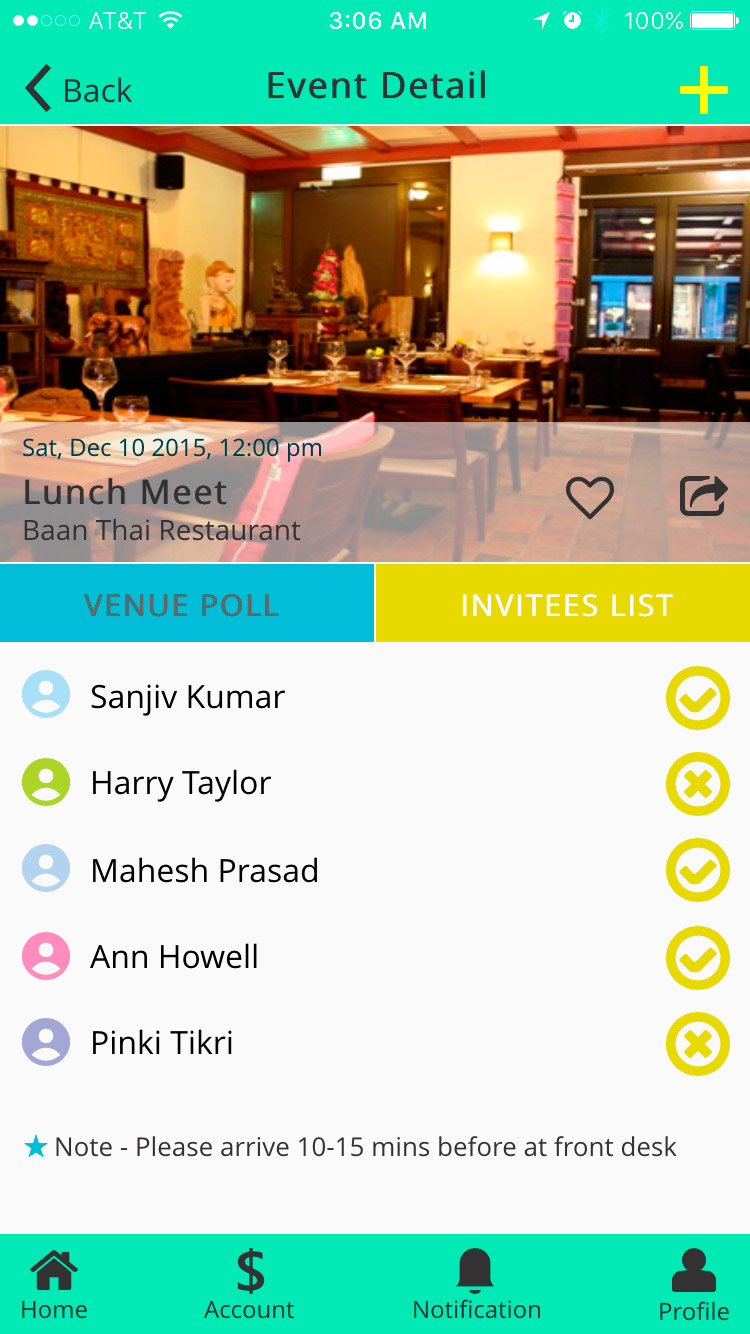Switch to the Venue Poll tab
The image size is (750, 1334).
pyautogui.click(x=186, y=604)
